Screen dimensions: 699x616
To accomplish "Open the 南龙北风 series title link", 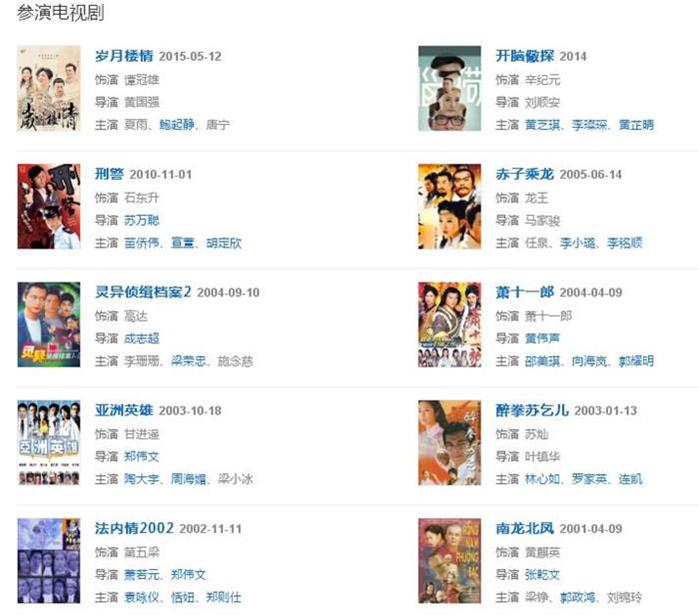I will pyautogui.click(x=524, y=528).
